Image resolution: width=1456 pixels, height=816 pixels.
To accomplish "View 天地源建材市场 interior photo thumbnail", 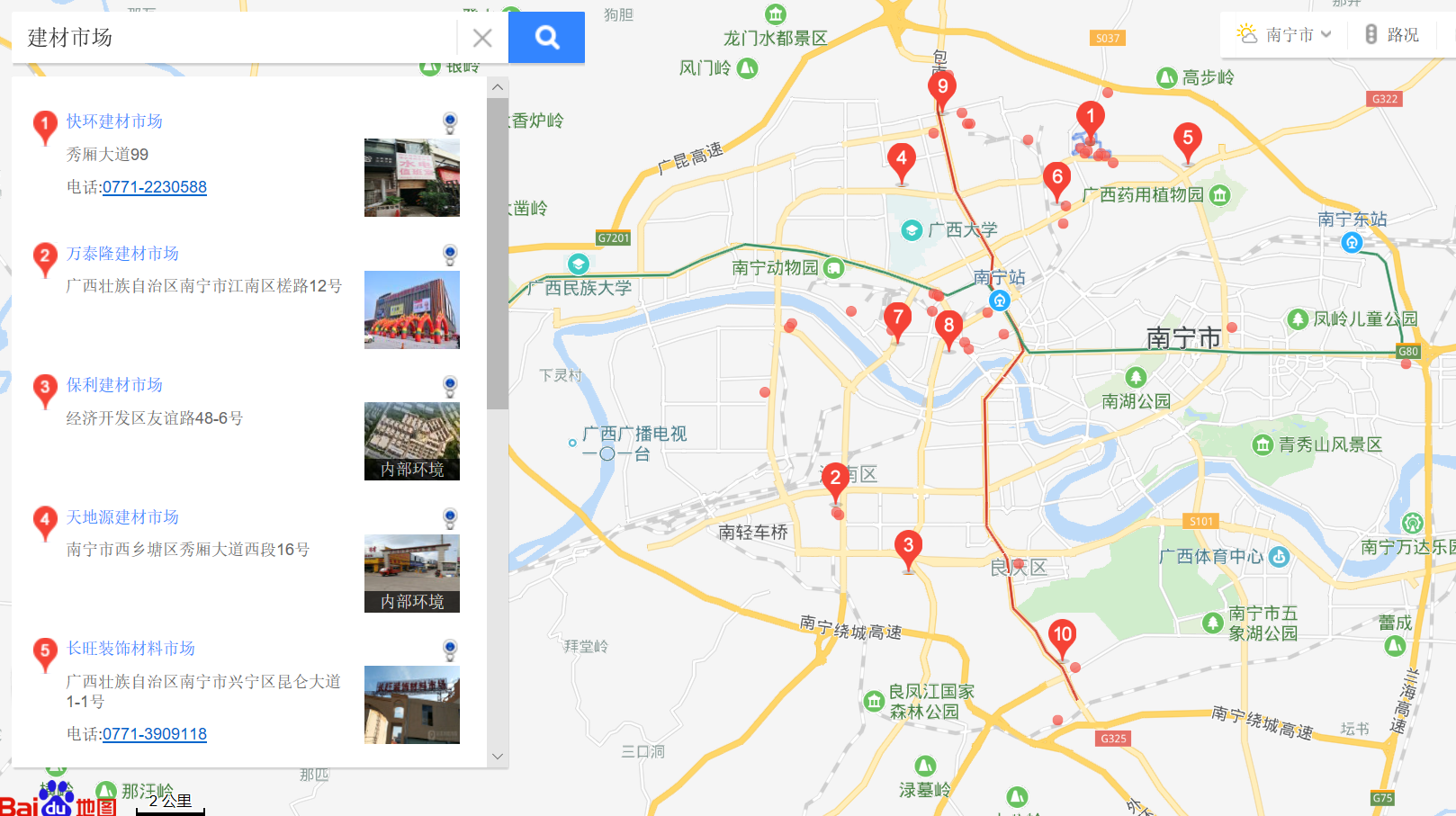I will click(x=411, y=573).
